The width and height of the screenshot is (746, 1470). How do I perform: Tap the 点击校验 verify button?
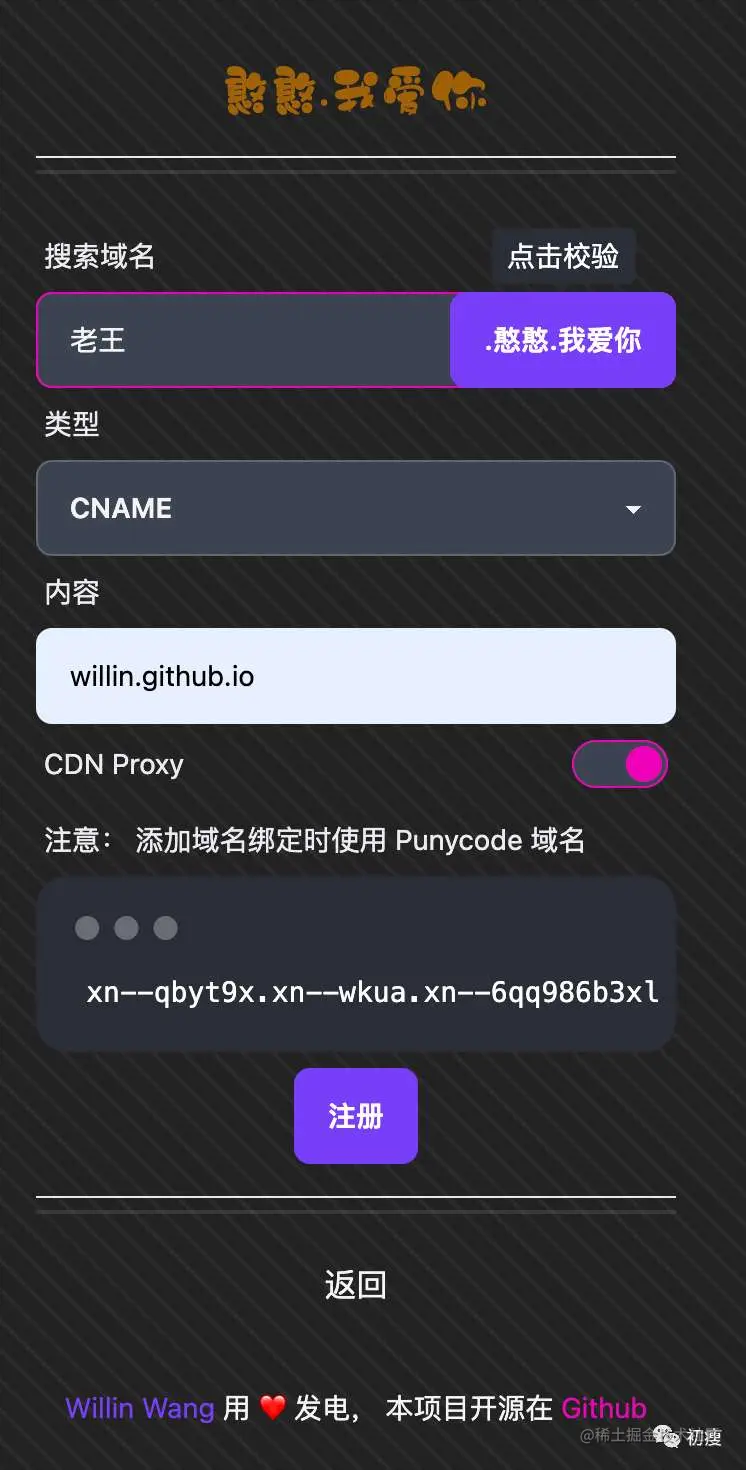pos(563,257)
